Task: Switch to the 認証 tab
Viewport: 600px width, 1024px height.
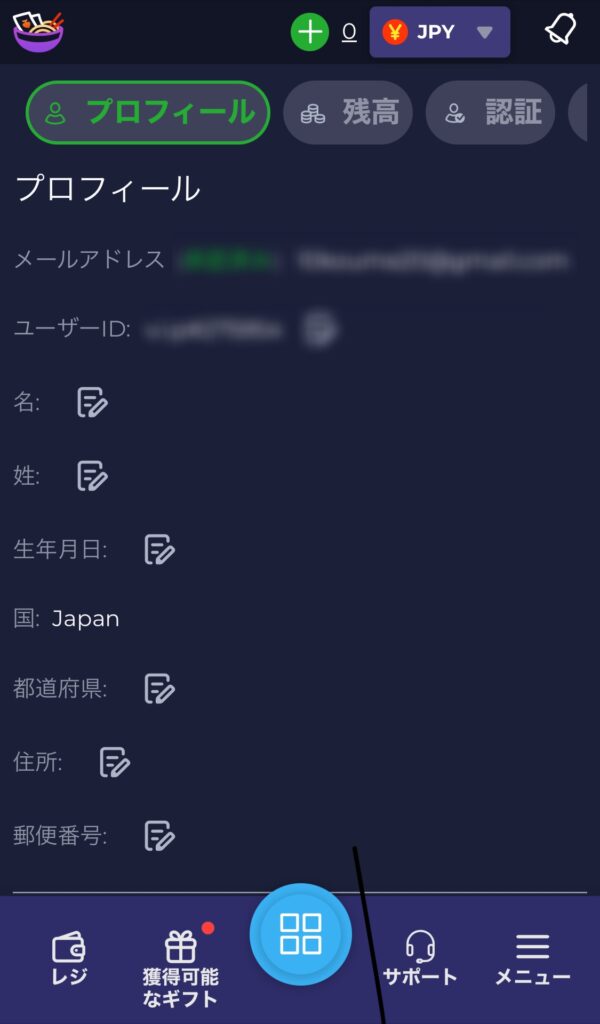Action: [490, 112]
